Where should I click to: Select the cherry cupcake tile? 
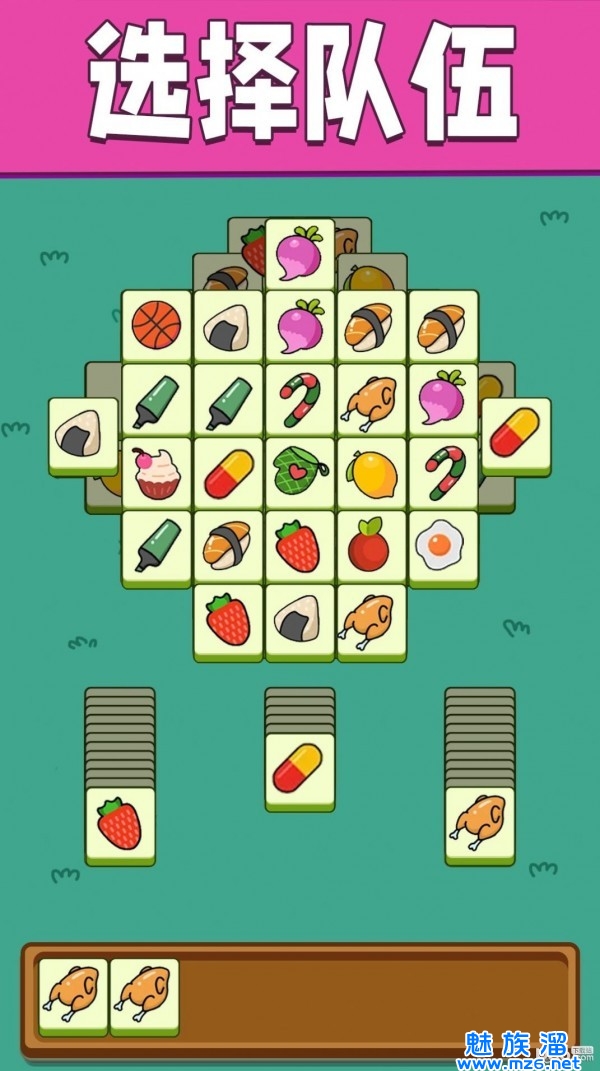pyautogui.click(x=156, y=472)
